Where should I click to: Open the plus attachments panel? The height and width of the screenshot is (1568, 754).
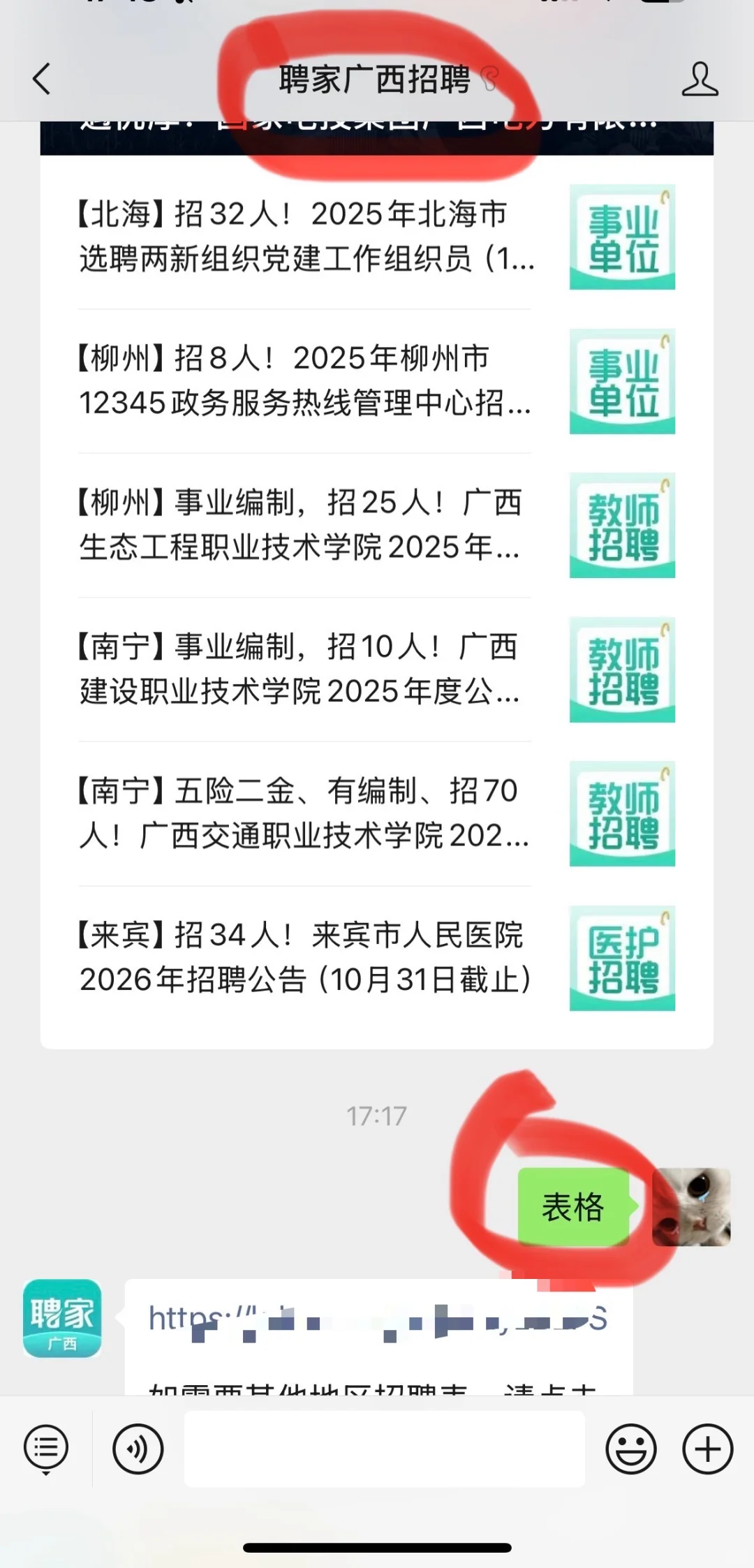(707, 1450)
